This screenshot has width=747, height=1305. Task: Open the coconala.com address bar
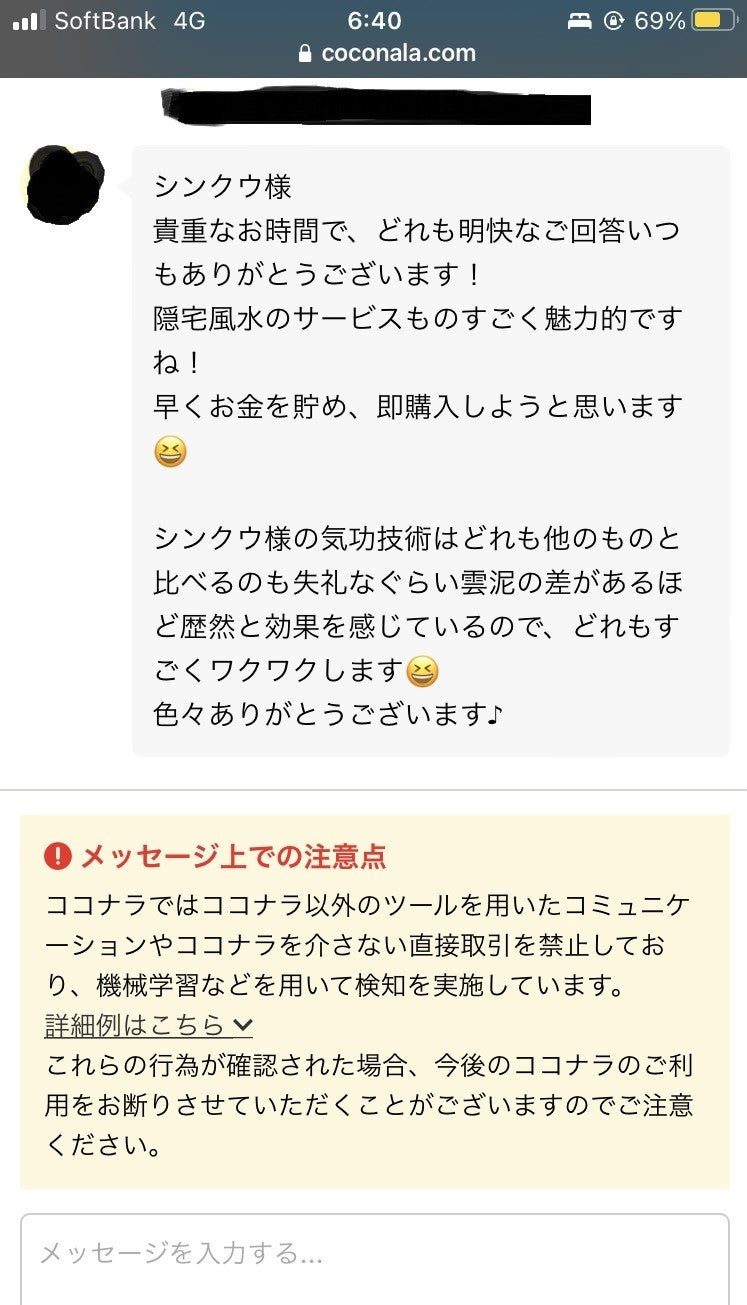398,53
